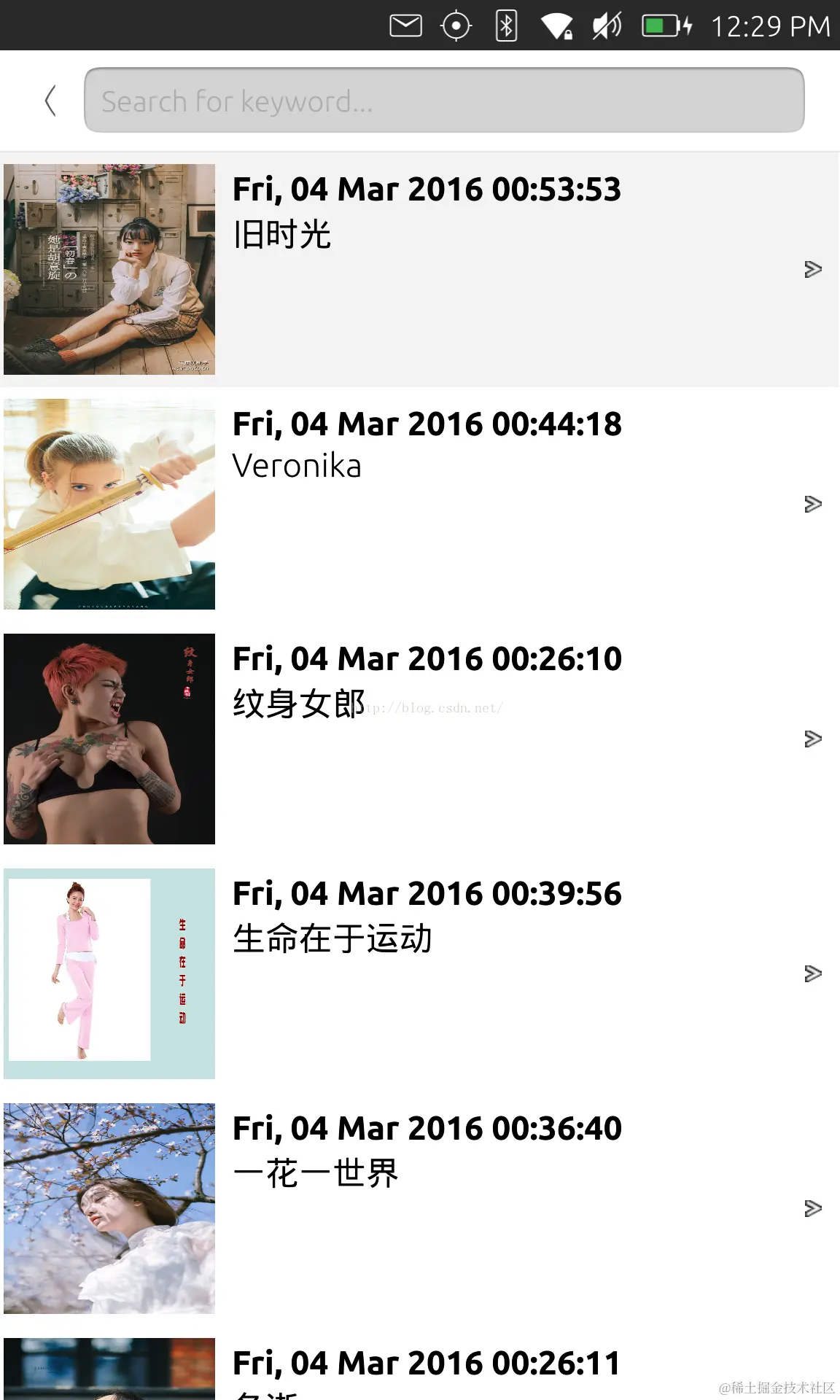Viewport: 840px width, 1400px height.
Task: Tap the arrow icon beside 旧时光
Action: 812,269
